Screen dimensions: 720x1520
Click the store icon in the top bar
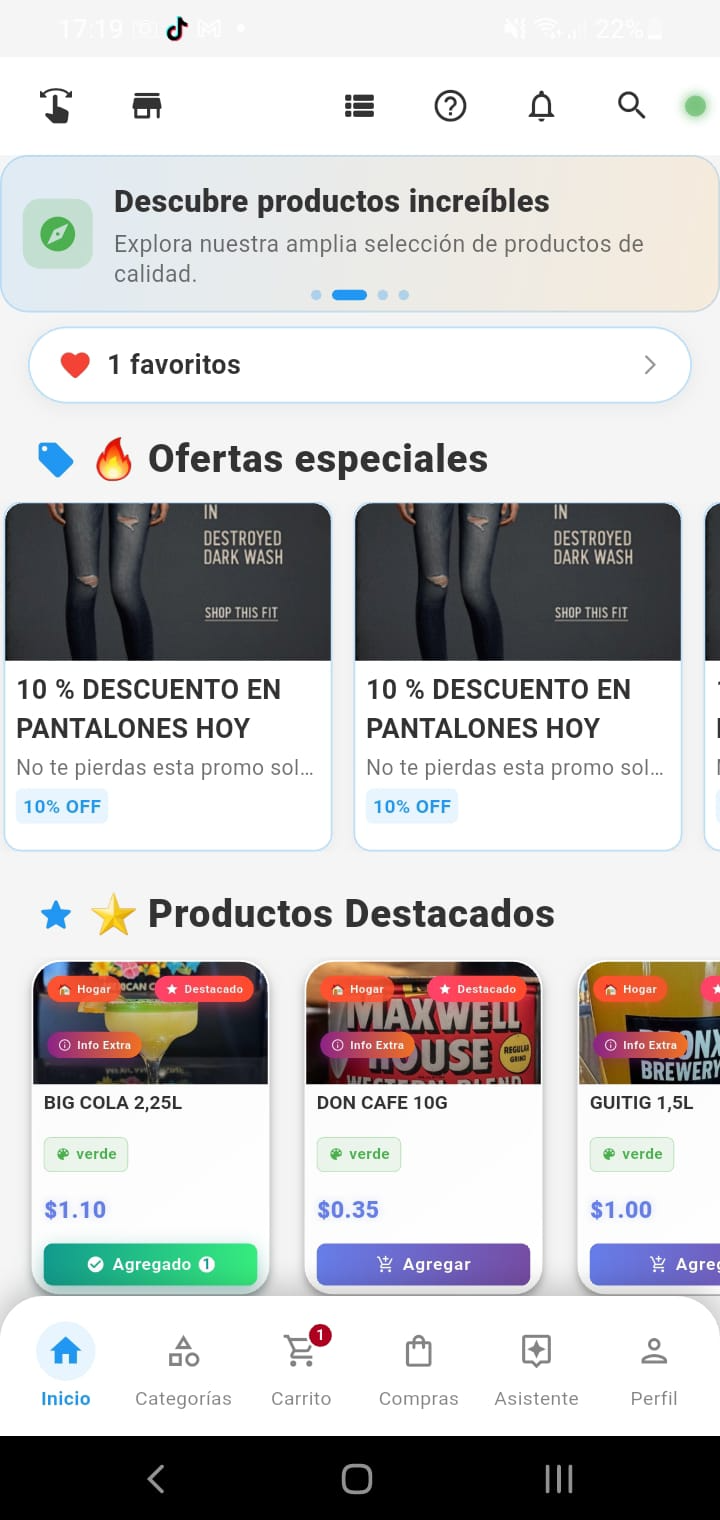(x=147, y=104)
